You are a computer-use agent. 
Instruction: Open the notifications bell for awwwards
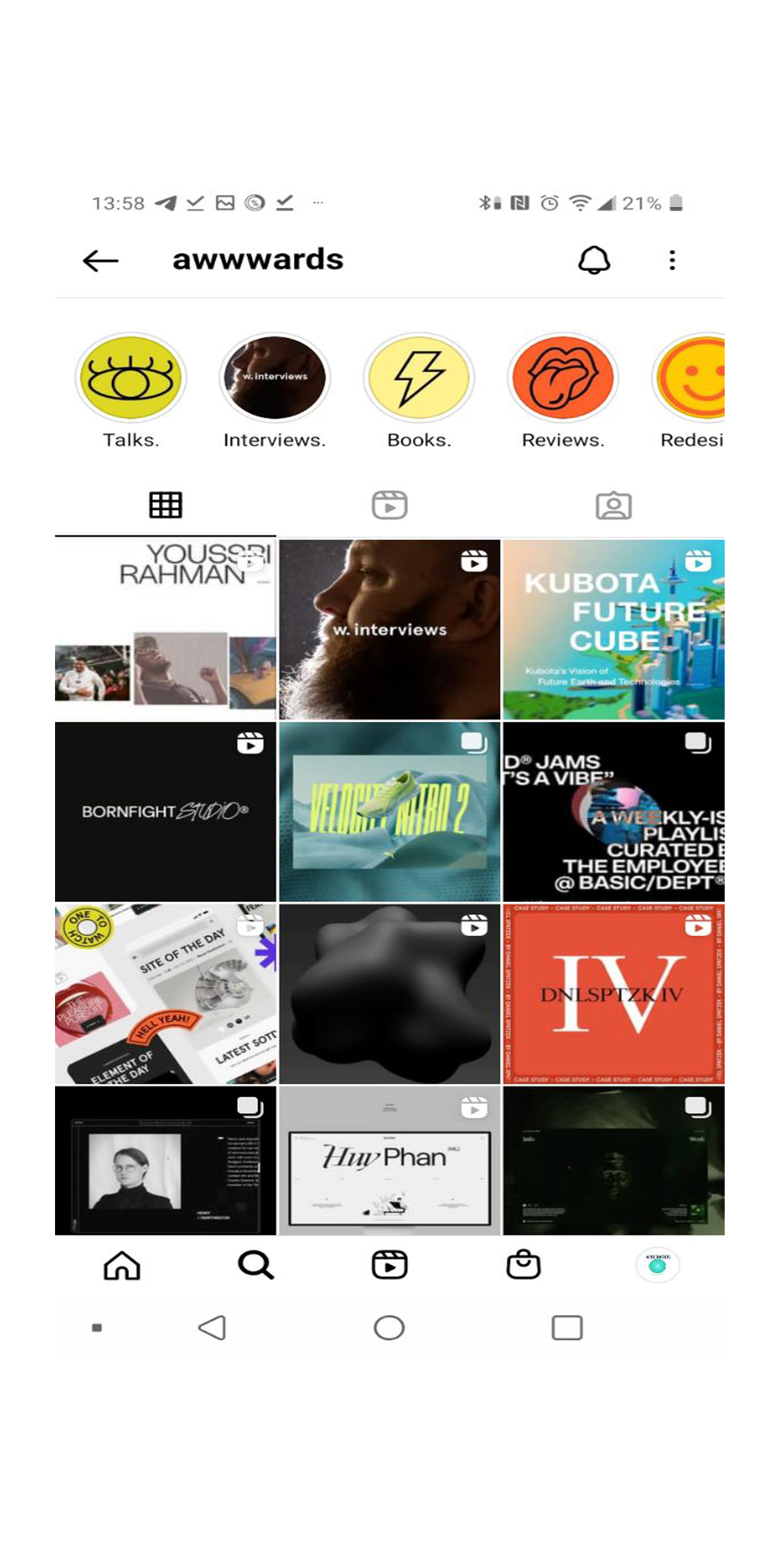(x=594, y=261)
